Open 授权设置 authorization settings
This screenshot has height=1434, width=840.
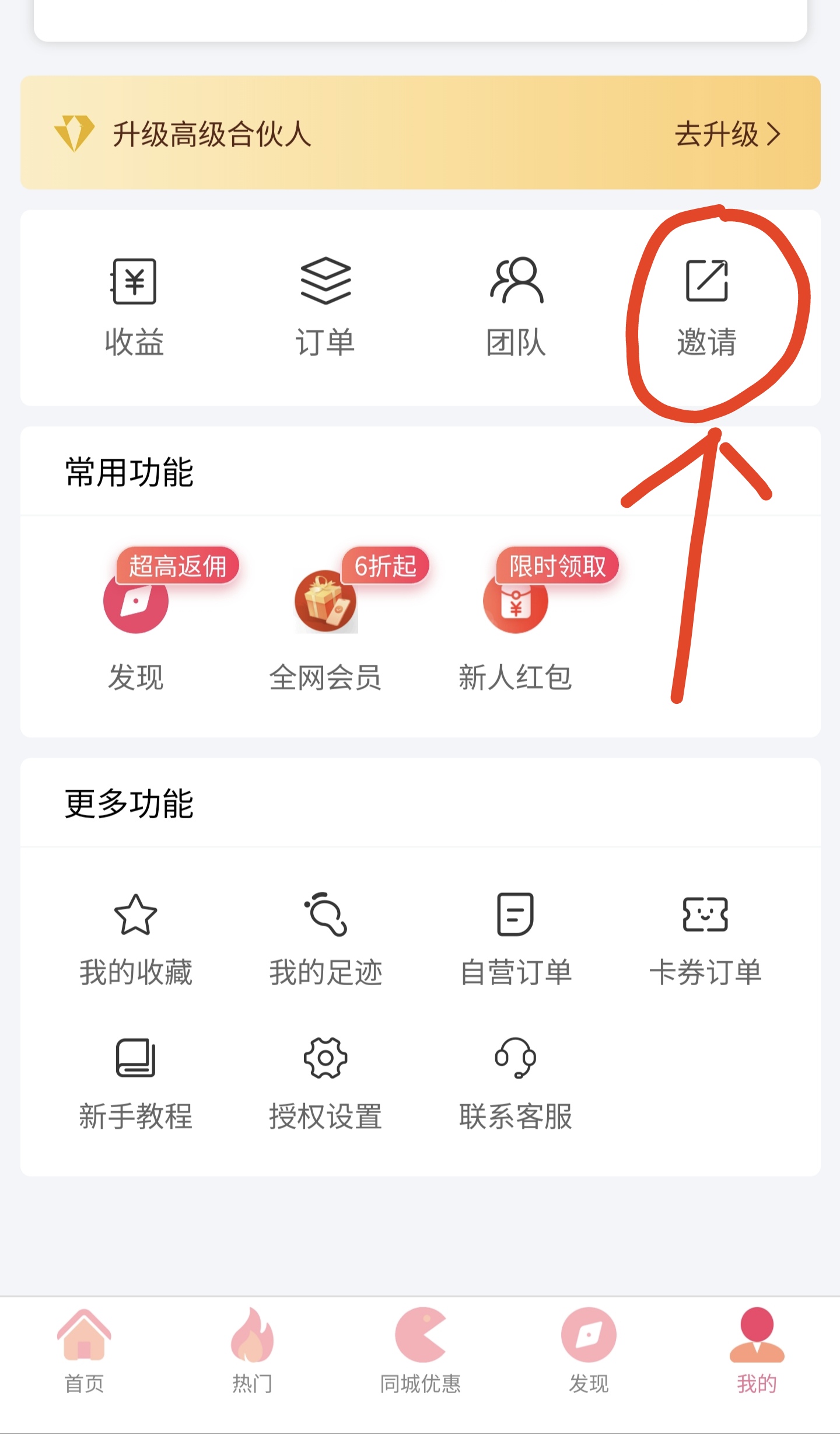325,1084
